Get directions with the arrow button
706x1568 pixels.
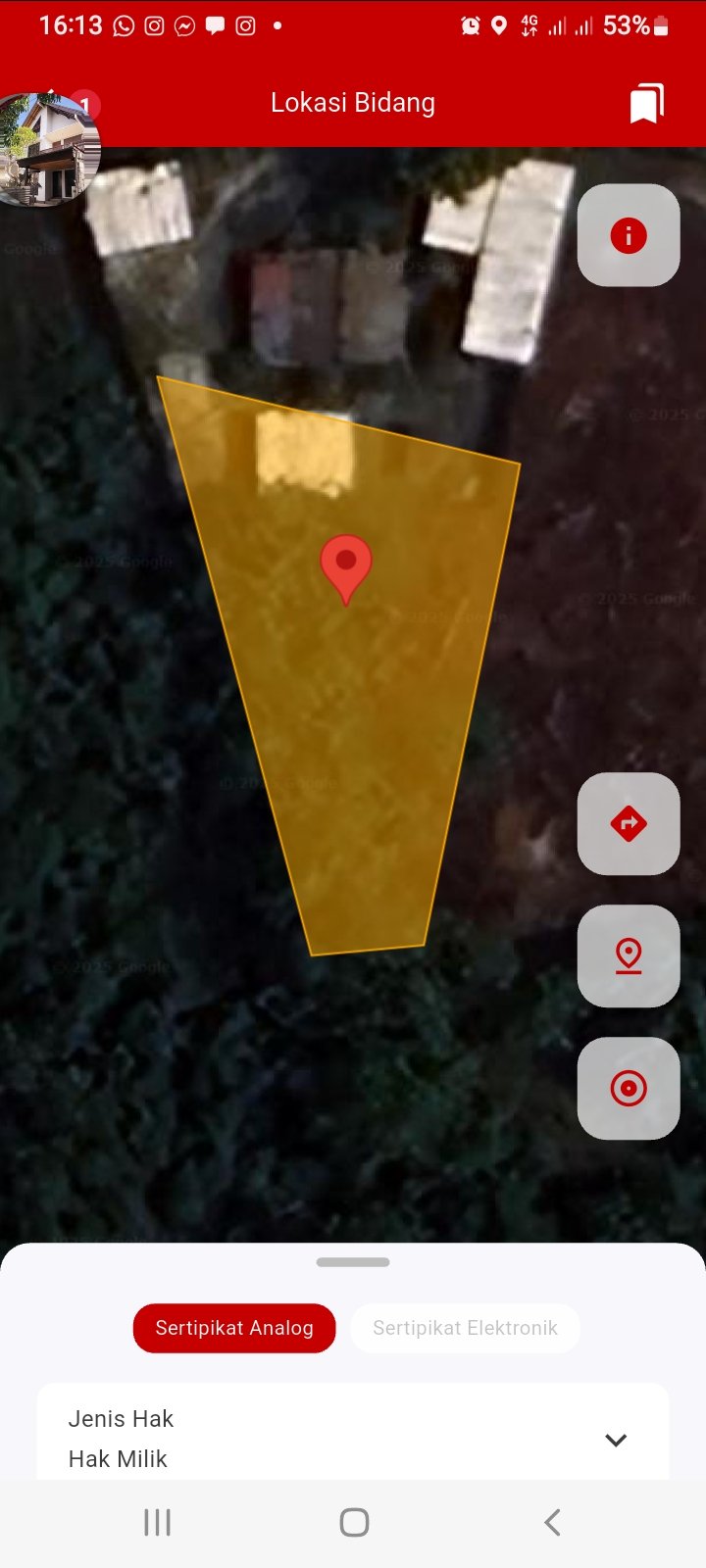point(629,823)
